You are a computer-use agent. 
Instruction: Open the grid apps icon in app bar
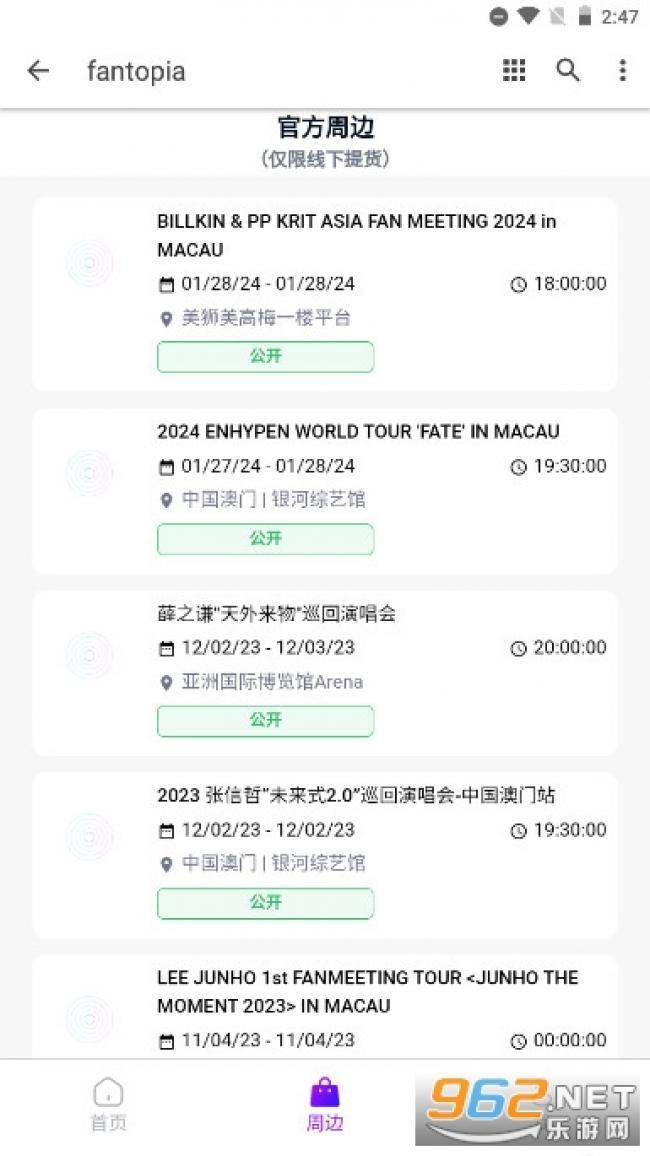click(x=514, y=71)
